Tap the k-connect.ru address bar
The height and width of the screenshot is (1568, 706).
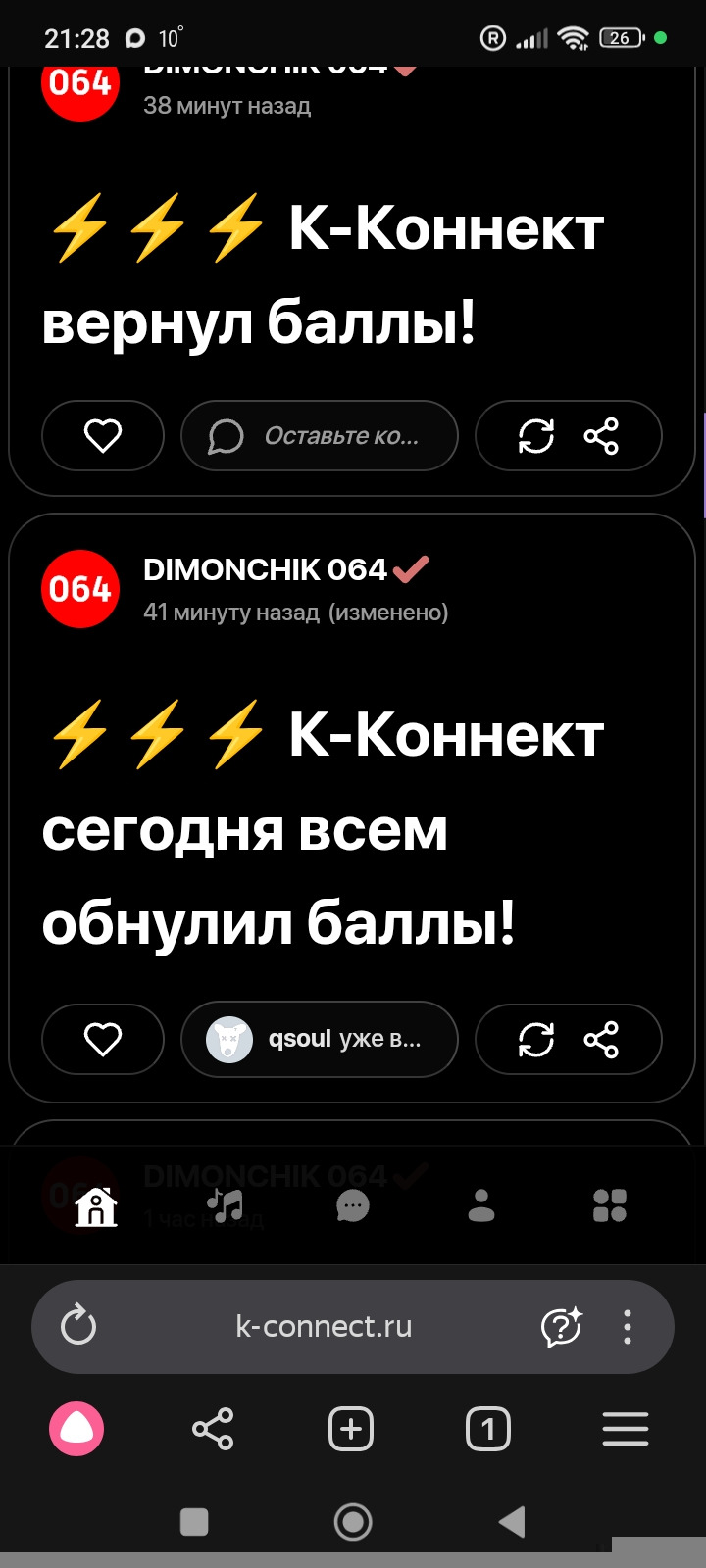[x=324, y=1327]
